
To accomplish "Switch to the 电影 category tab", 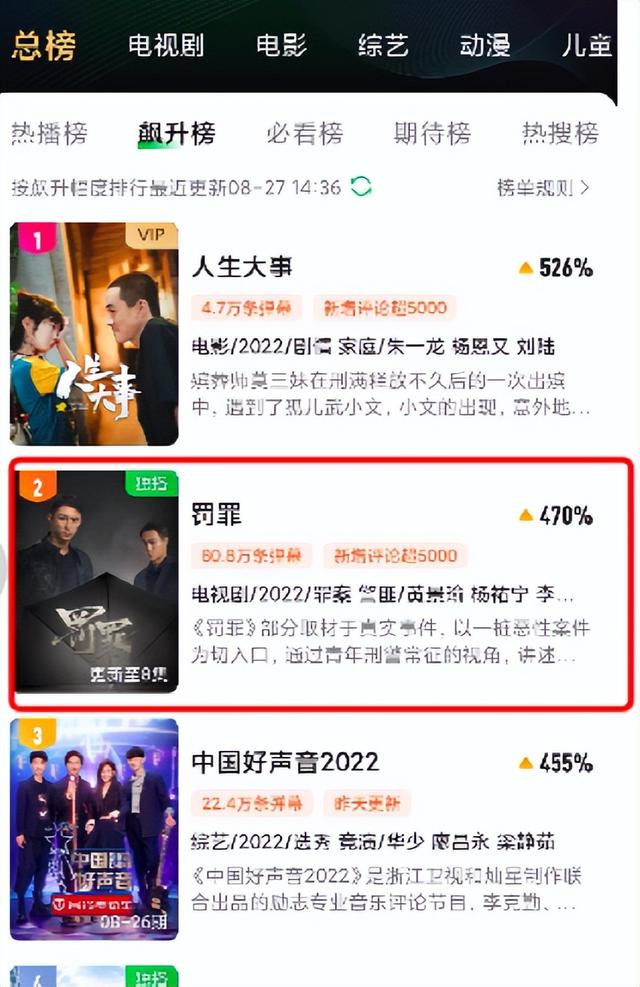I will (281, 45).
